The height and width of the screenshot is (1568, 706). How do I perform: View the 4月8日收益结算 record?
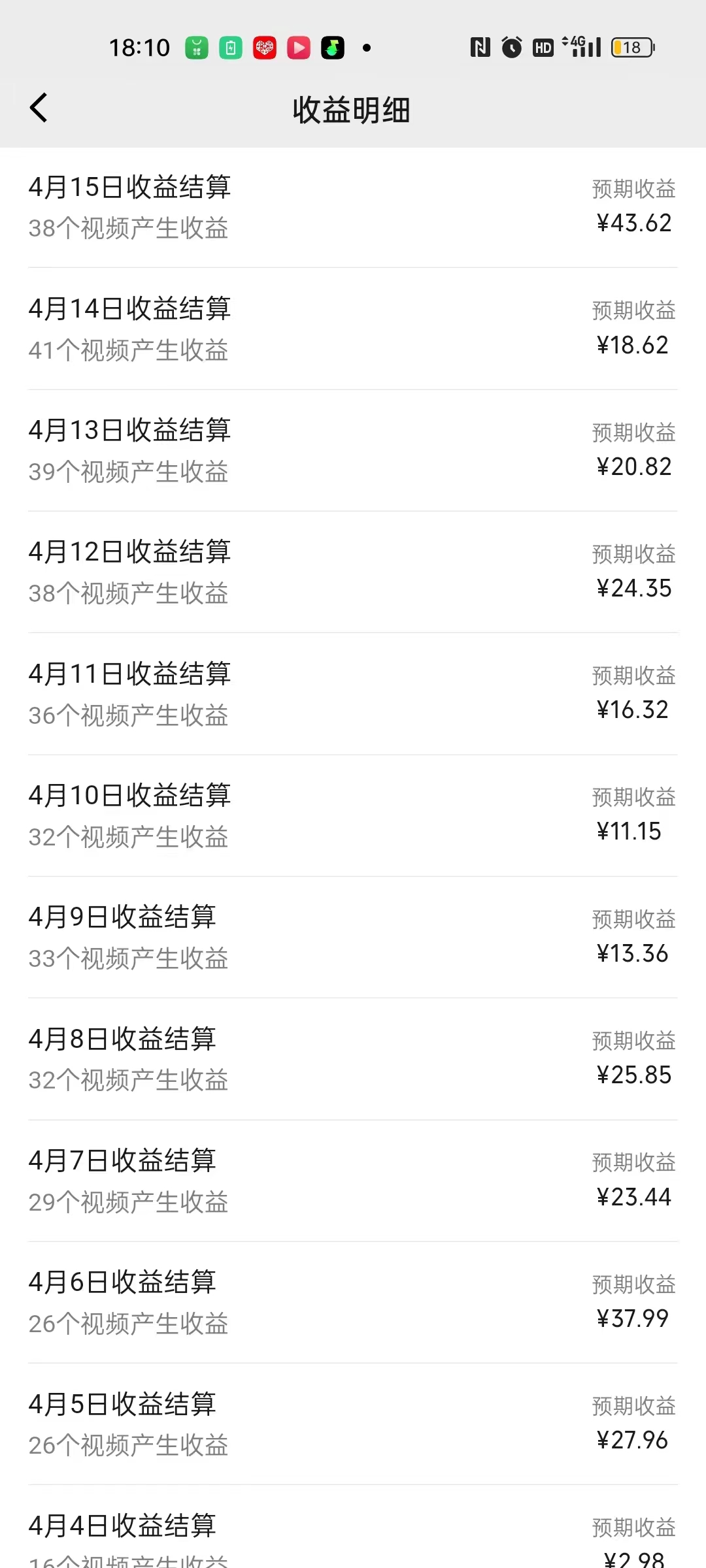(x=353, y=1059)
